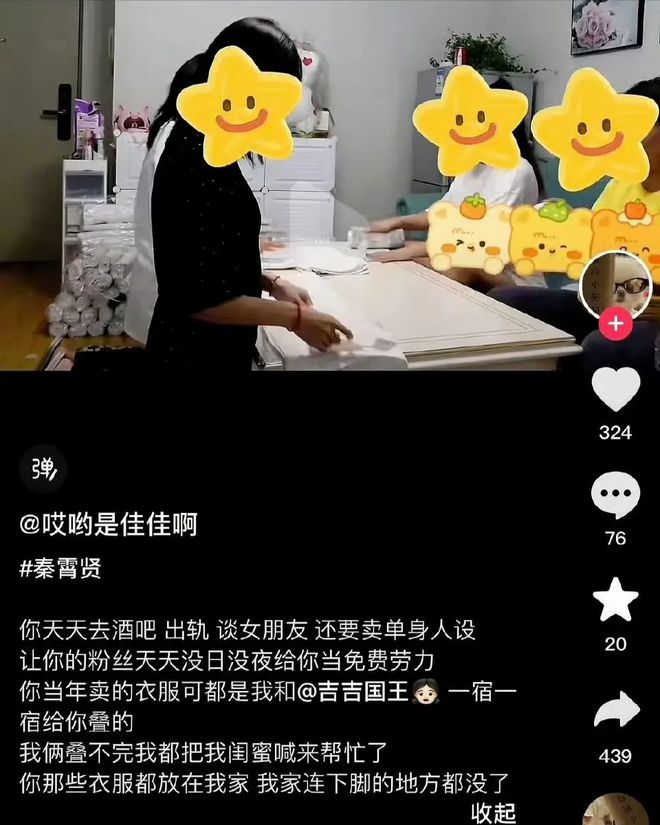660x825 pixels.
Task: Add this video to favorites with star
Action: (x=615, y=599)
